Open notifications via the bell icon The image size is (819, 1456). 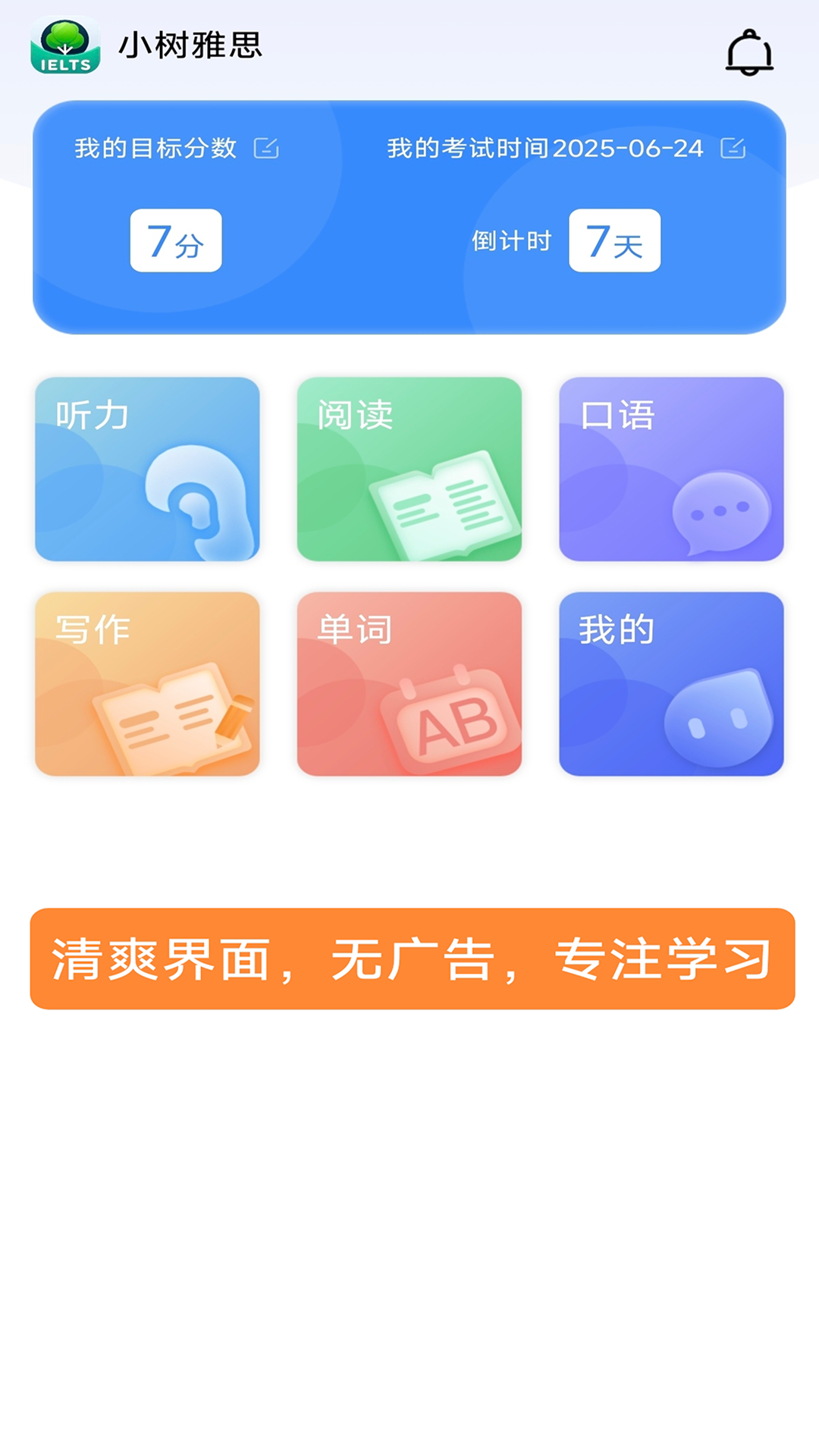pyautogui.click(x=750, y=51)
